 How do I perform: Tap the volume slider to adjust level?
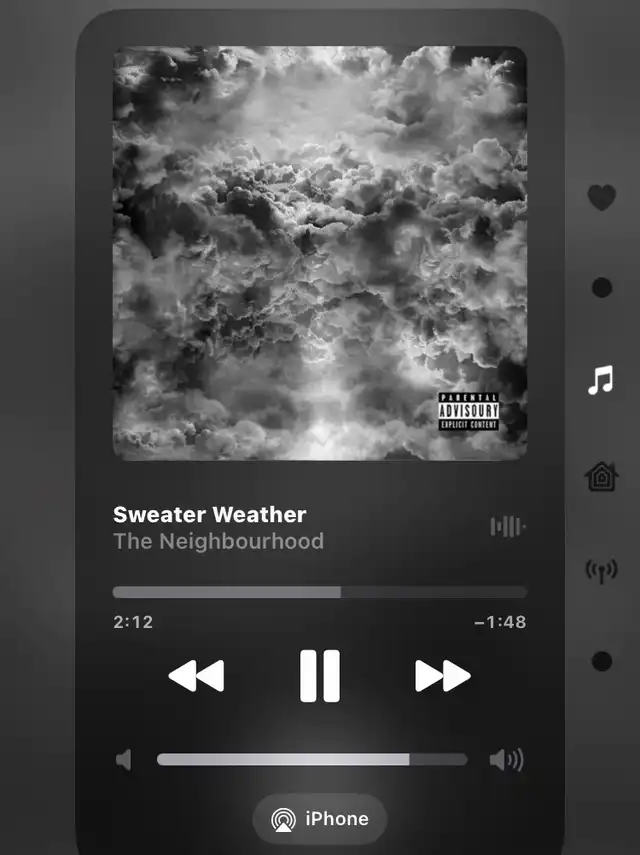[x=312, y=760]
